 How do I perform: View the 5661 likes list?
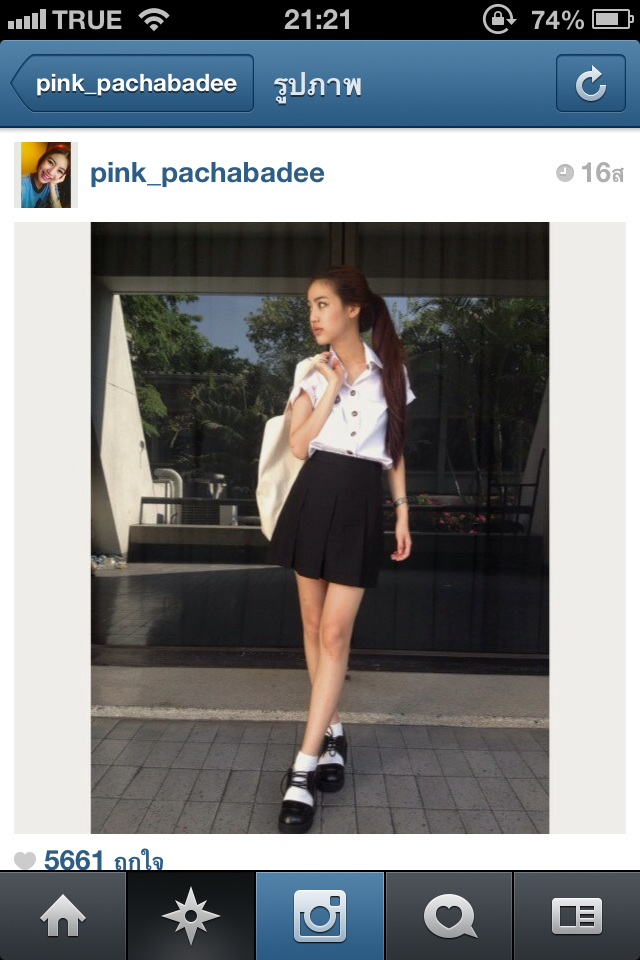(x=103, y=860)
